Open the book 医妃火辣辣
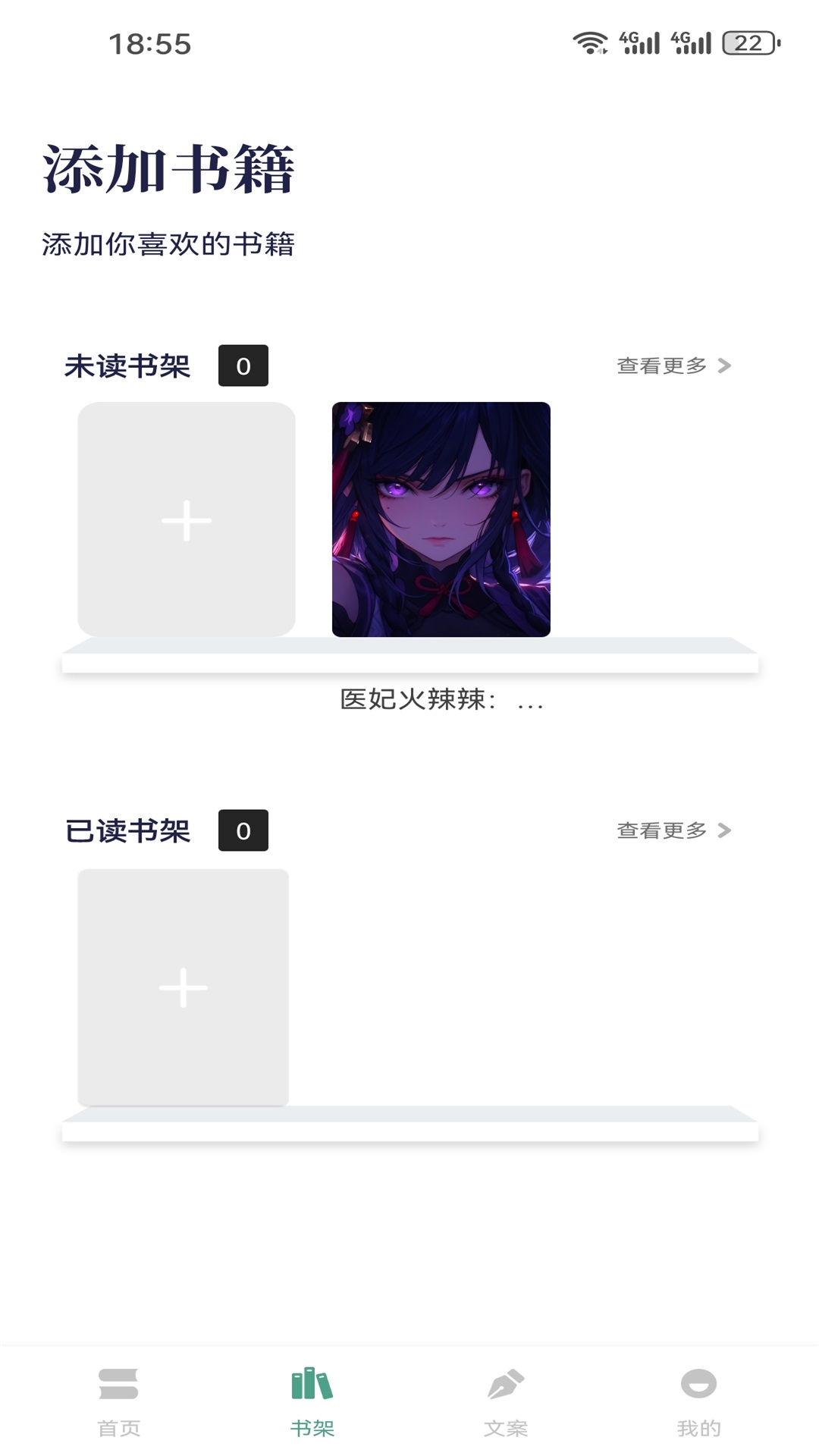The image size is (819, 1456). [441, 520]
